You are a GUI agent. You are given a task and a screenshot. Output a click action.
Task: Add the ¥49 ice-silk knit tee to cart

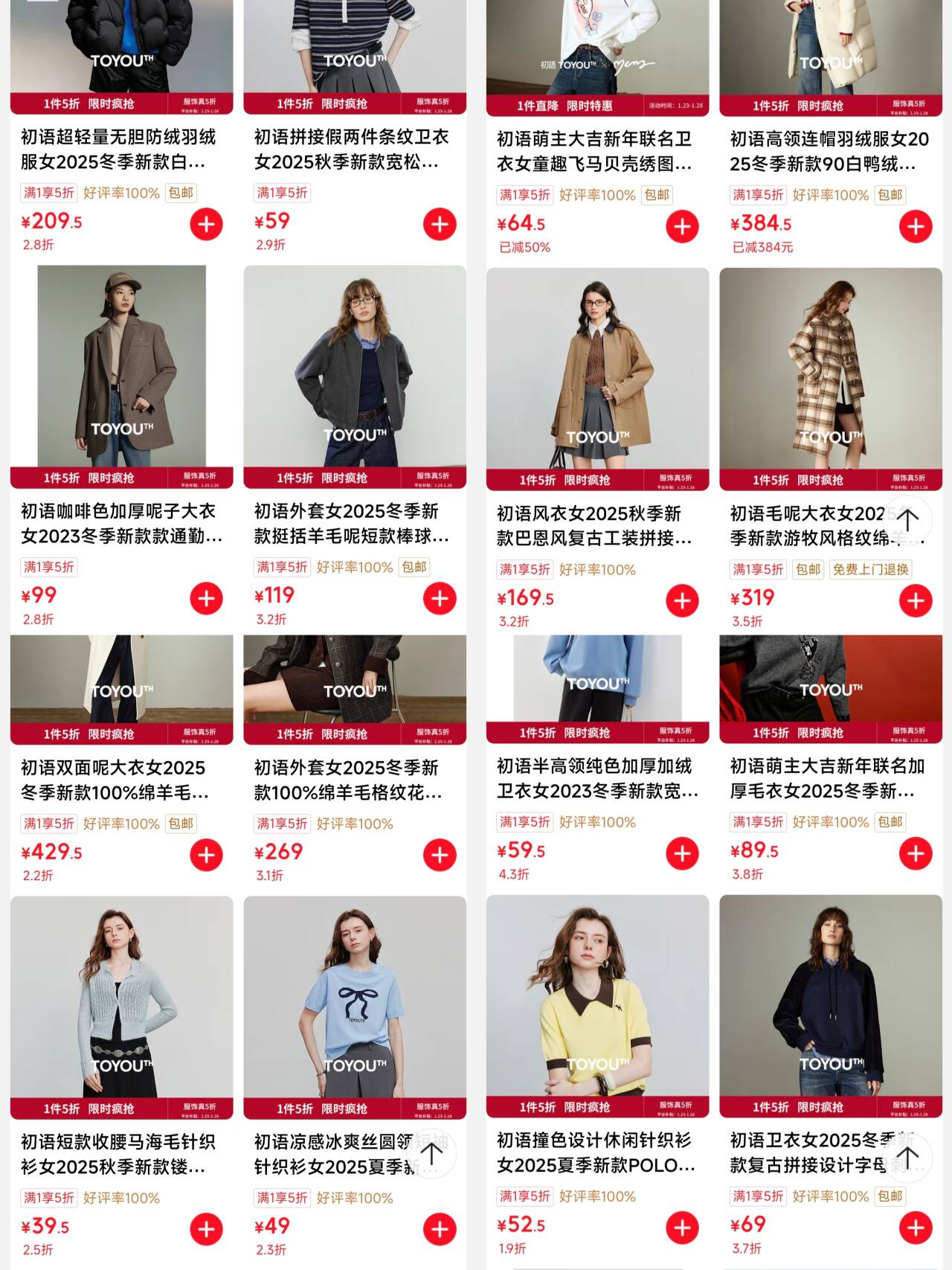(x=440, y=1229)
